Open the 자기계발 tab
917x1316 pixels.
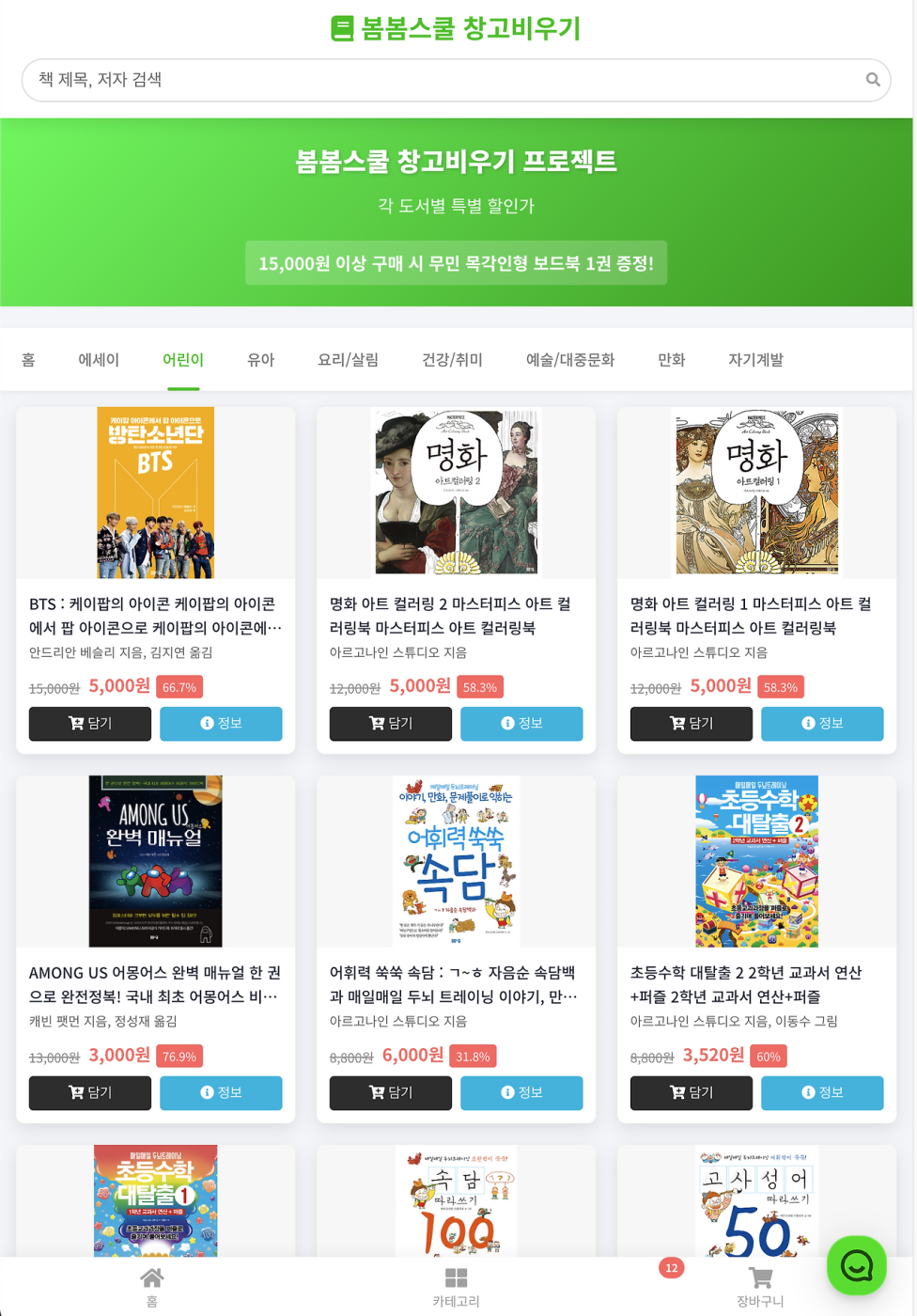tap(755, 360)
